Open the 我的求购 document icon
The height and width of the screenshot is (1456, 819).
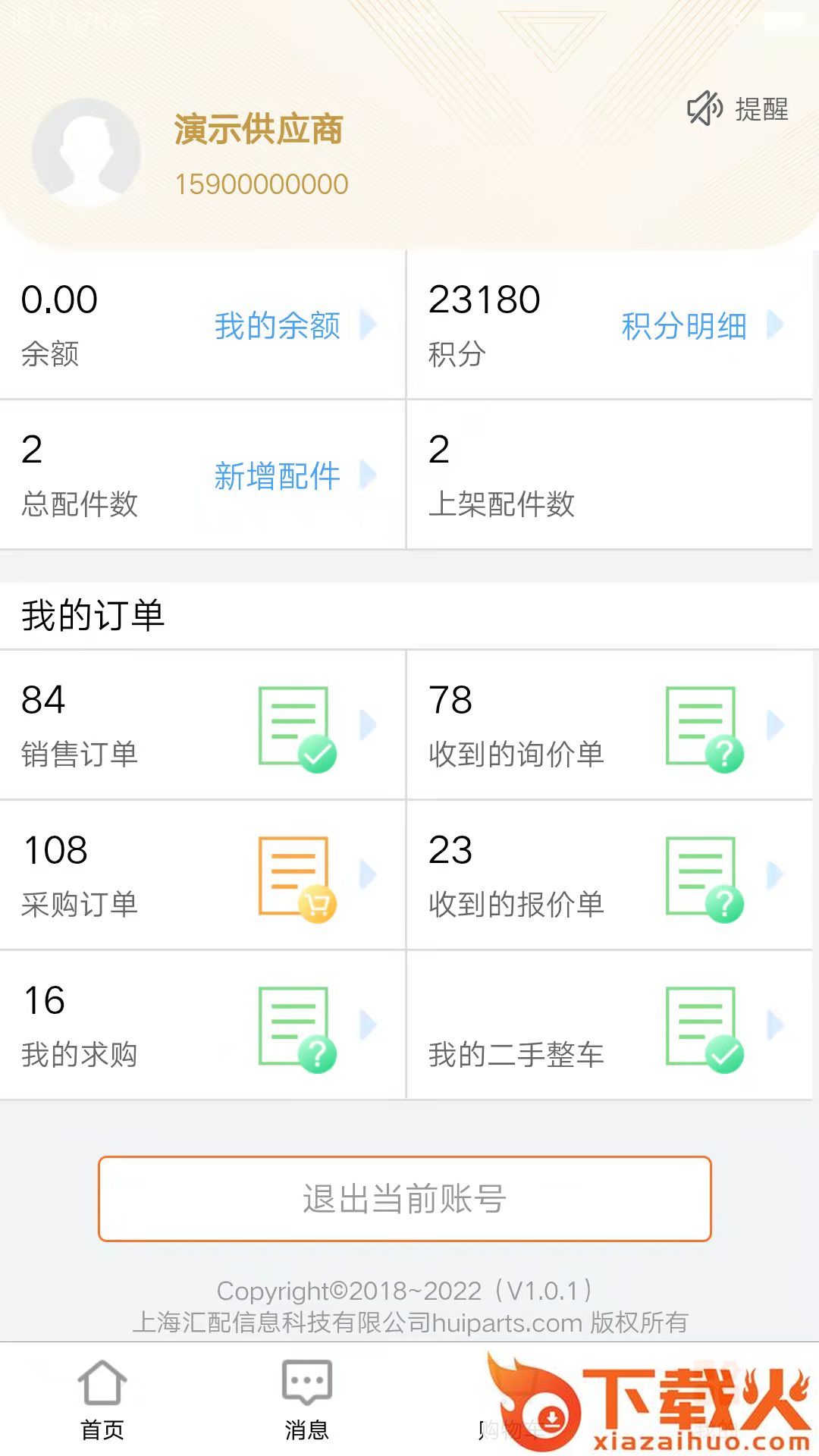292,1025
